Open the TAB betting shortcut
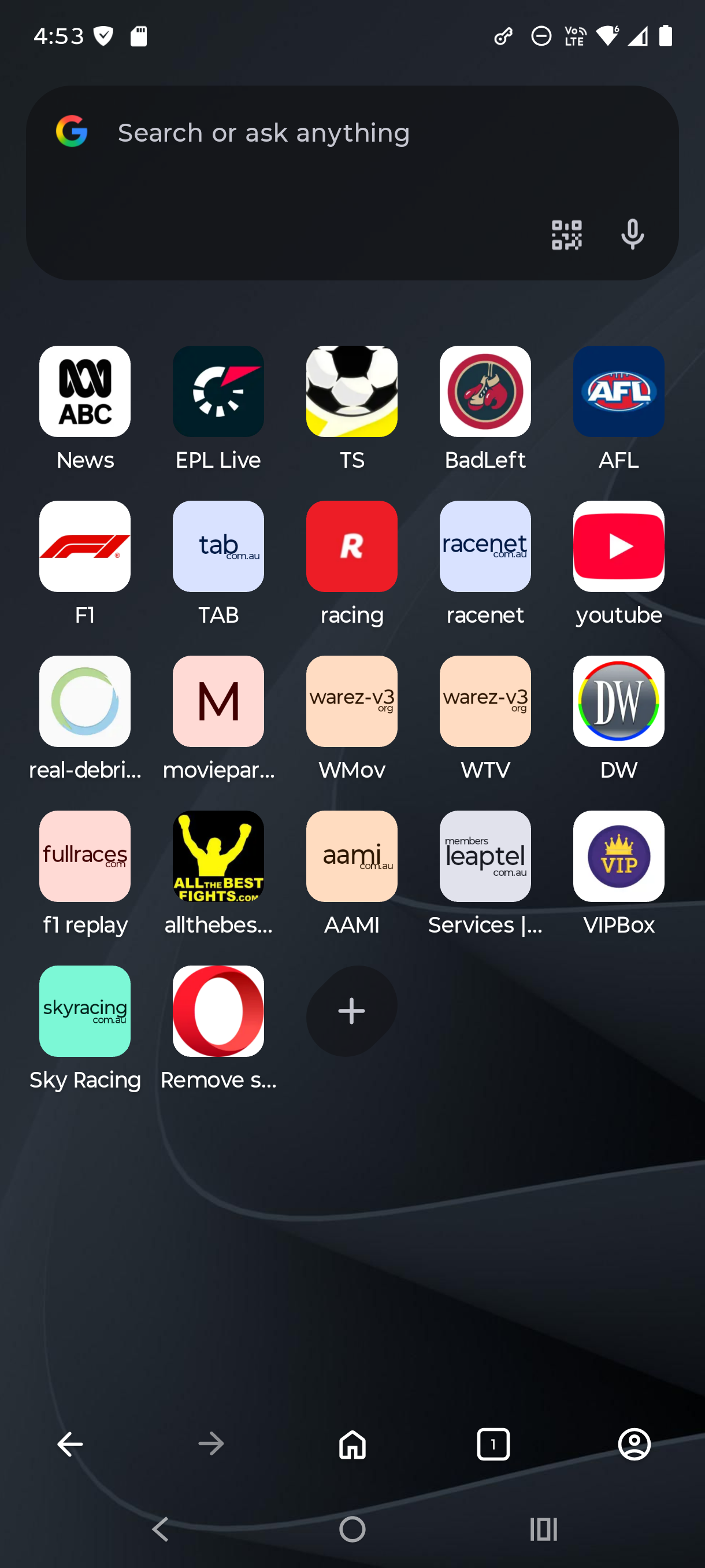The image size is (705, 1568). click(x=218, y=545)
